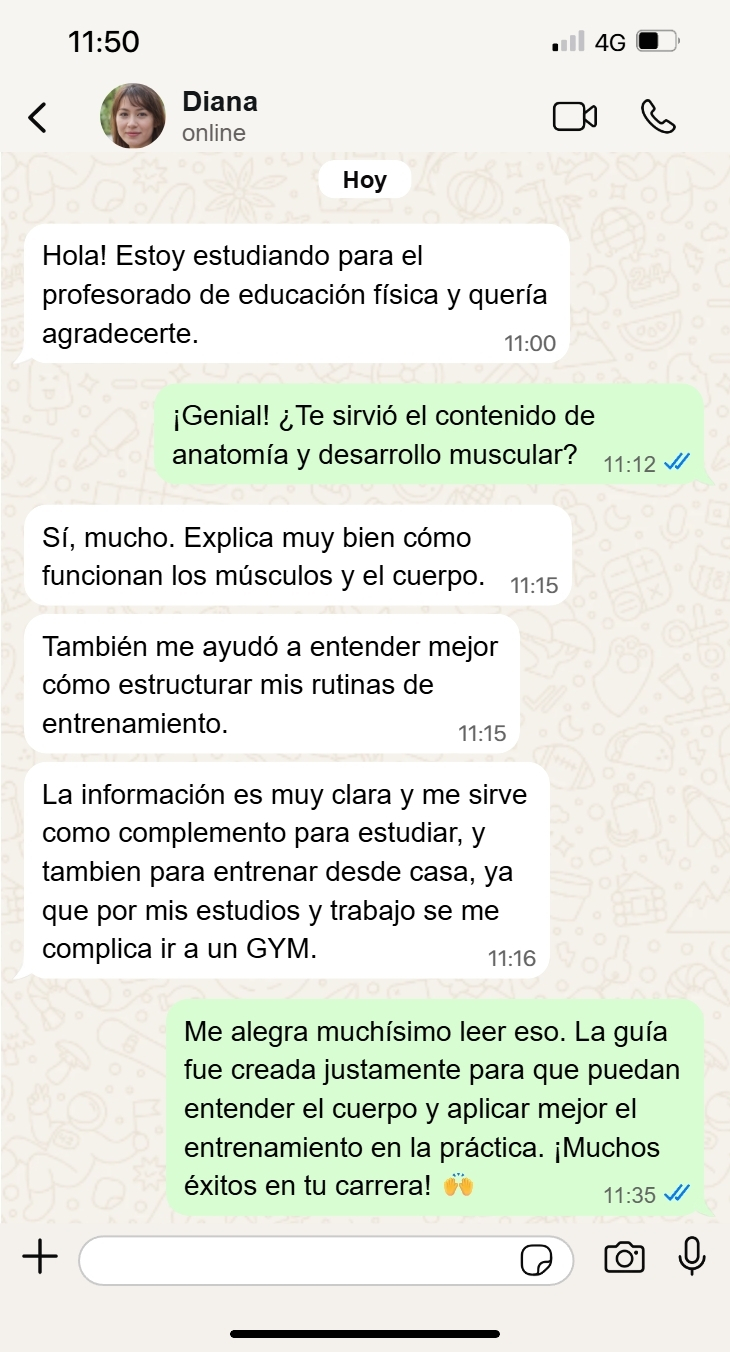Record a voice message with the microphone
Screen dimensions: 730x1352
(692, 1257)
